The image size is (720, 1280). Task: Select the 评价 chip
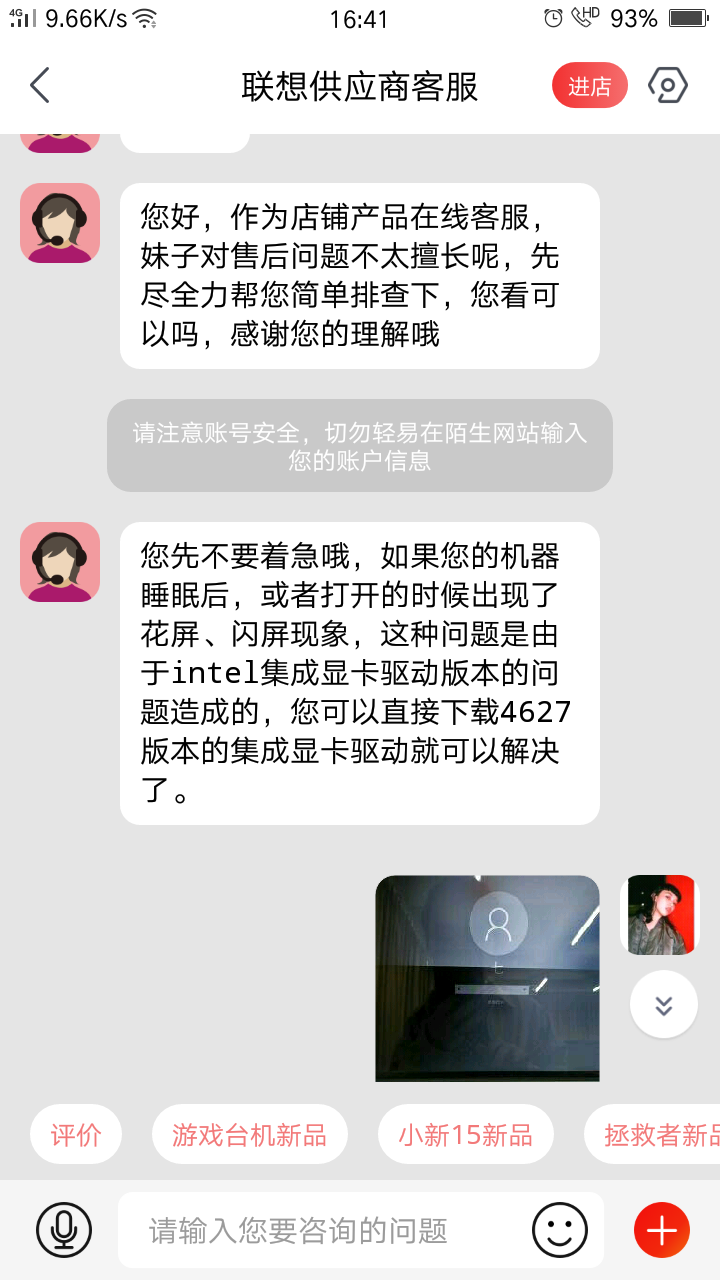(76, 1135)
